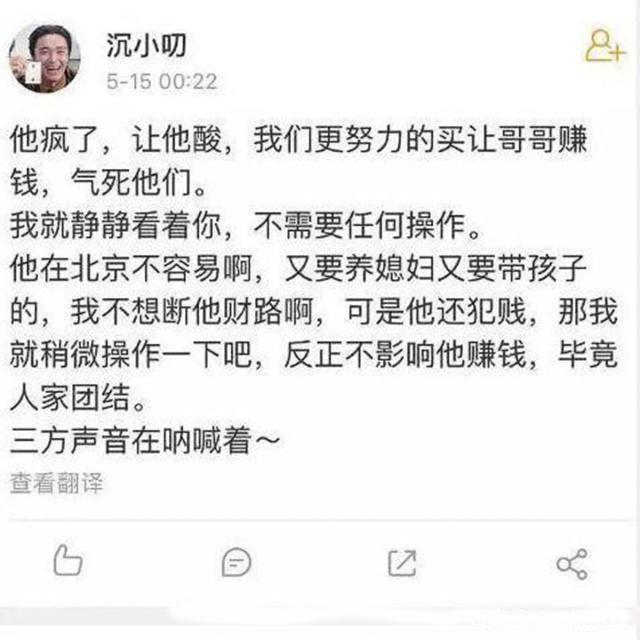This screenshot has height=640, width=640.
Task: Follow user 沉小叨 with add icon
Action: pos(604,47)
